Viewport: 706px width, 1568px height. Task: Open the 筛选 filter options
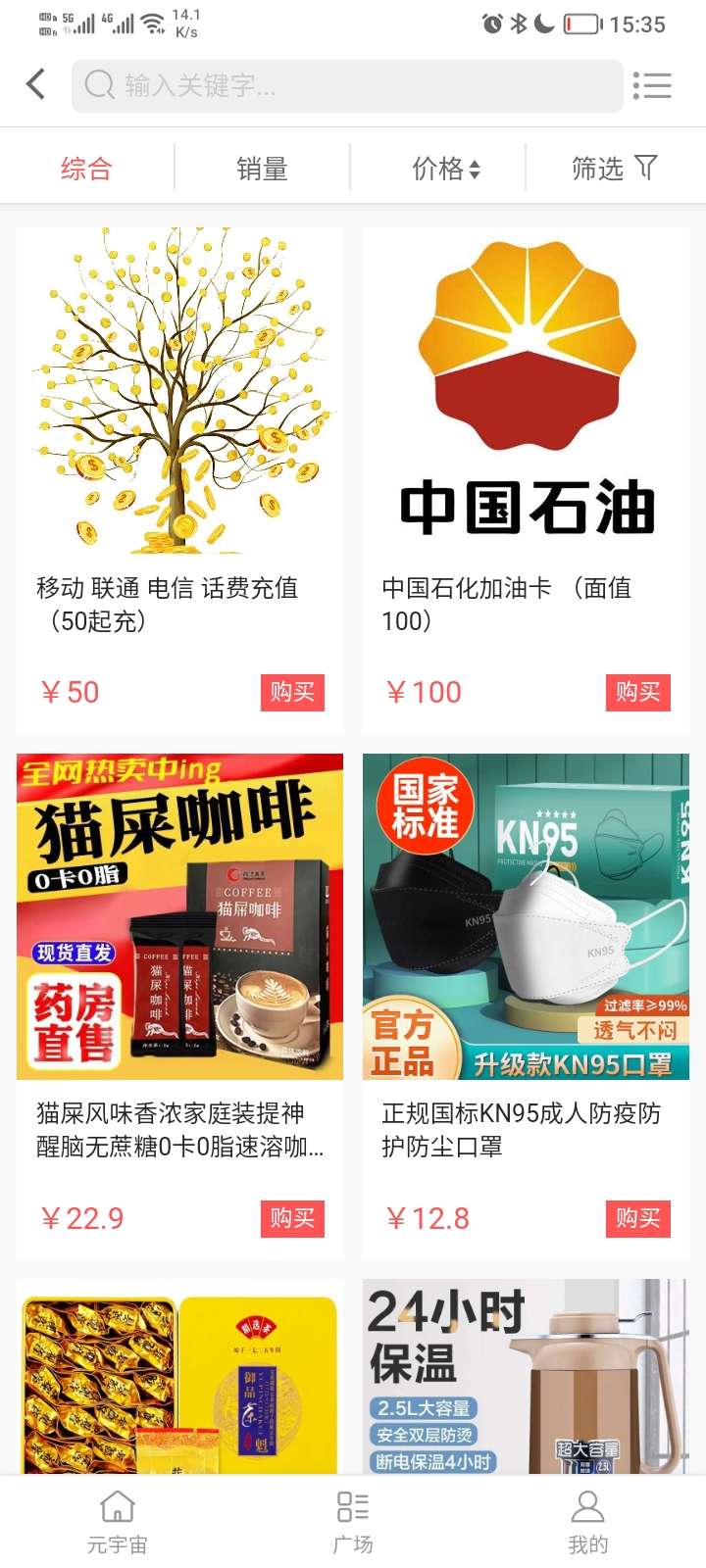pos(614,169)
